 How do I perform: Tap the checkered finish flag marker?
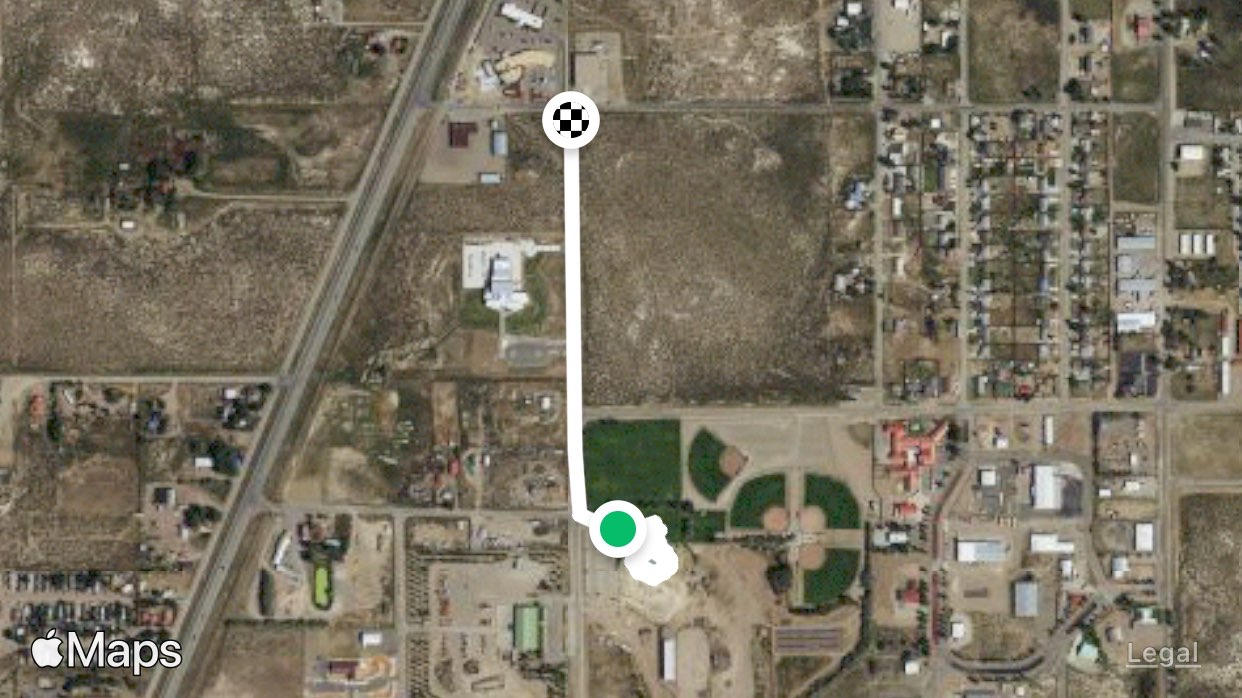pyautogui.click(x=571, y=120)
